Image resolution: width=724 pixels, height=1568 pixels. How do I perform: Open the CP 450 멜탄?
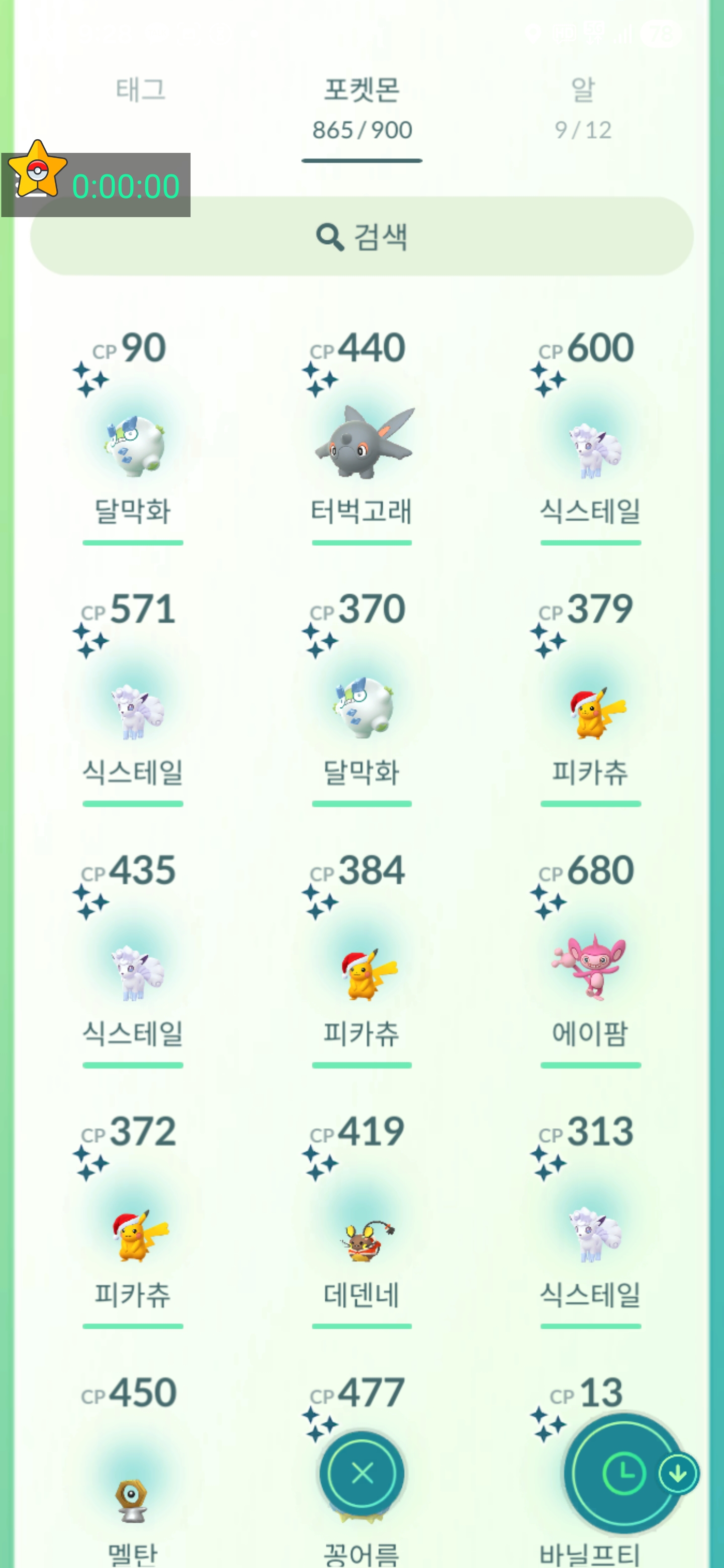click(133, 1498)
